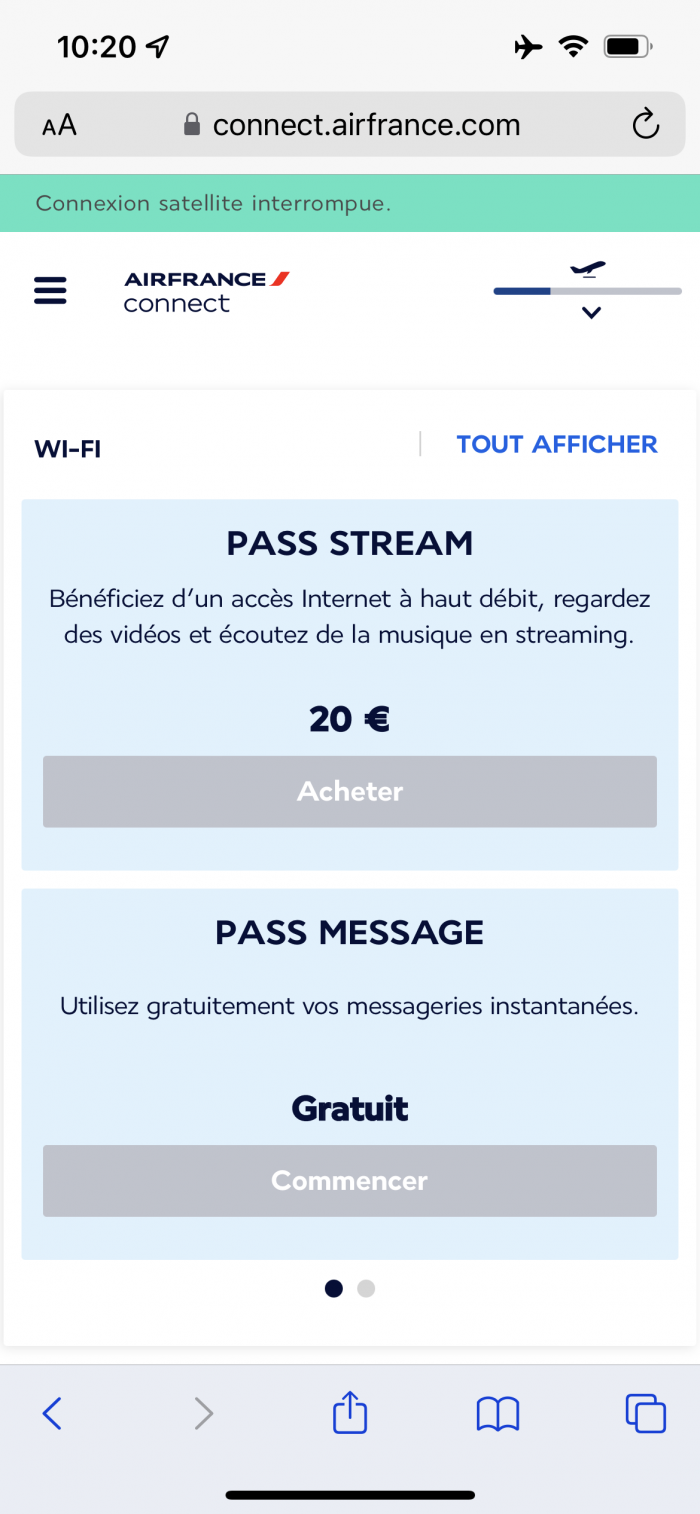Share this page
The width and height of the screenshot is (700, 1514).
(350, 1413)
